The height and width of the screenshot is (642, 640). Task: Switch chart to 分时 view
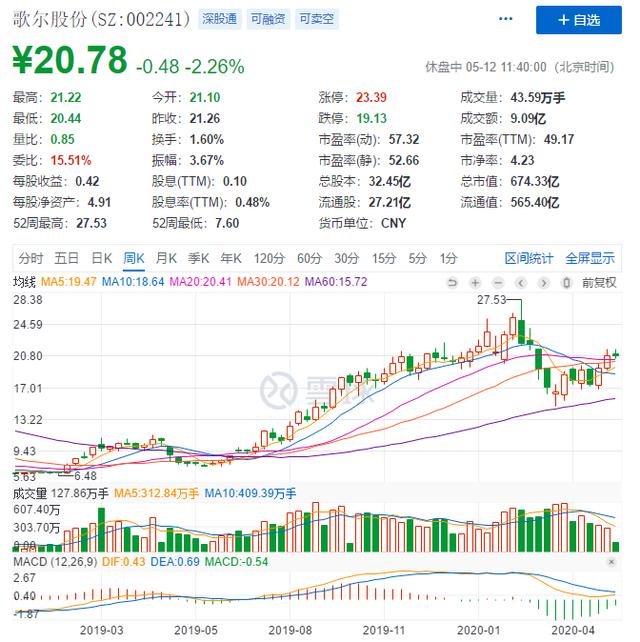point(31,257)
